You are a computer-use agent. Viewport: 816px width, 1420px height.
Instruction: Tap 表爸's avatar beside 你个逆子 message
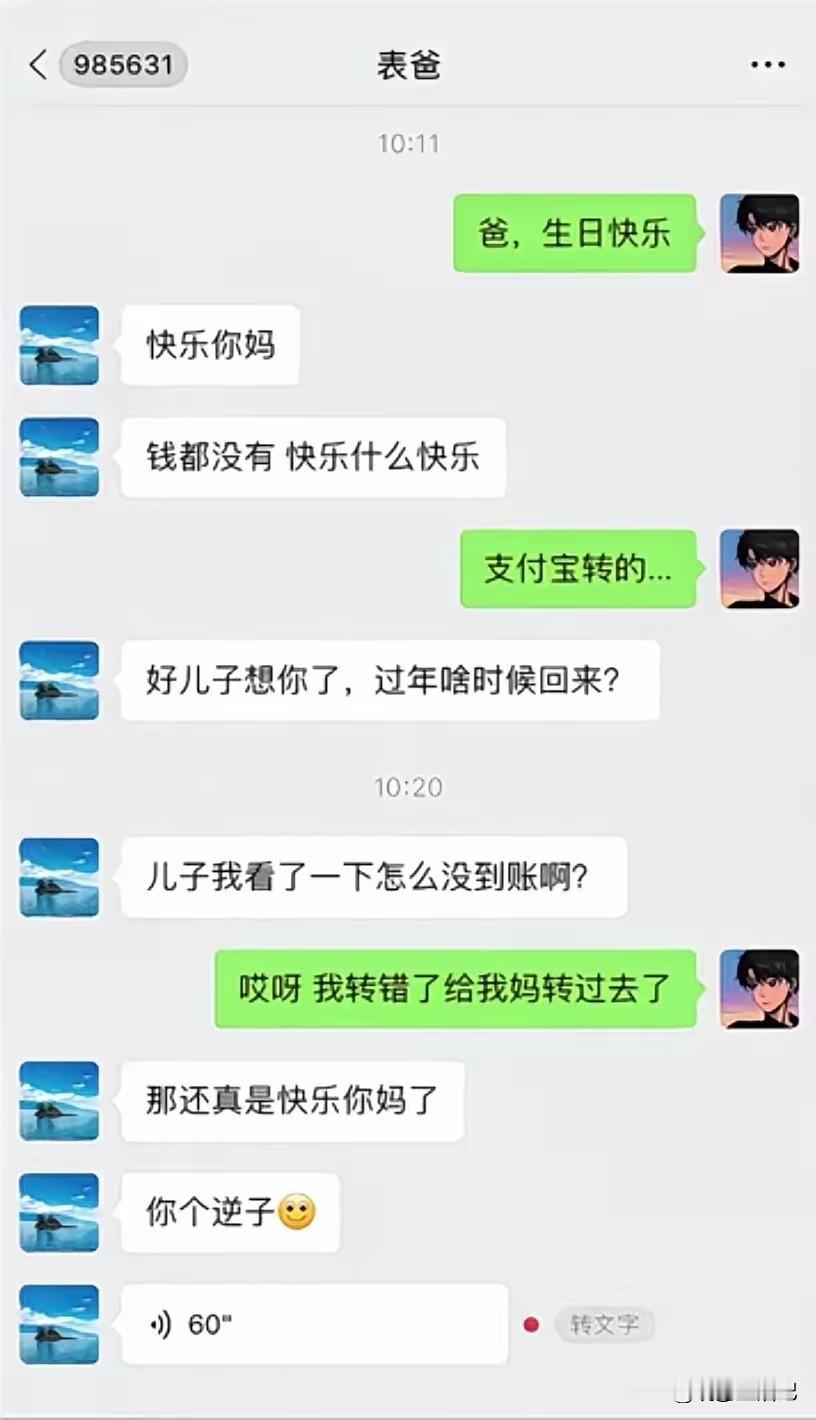coord(58,1213)
